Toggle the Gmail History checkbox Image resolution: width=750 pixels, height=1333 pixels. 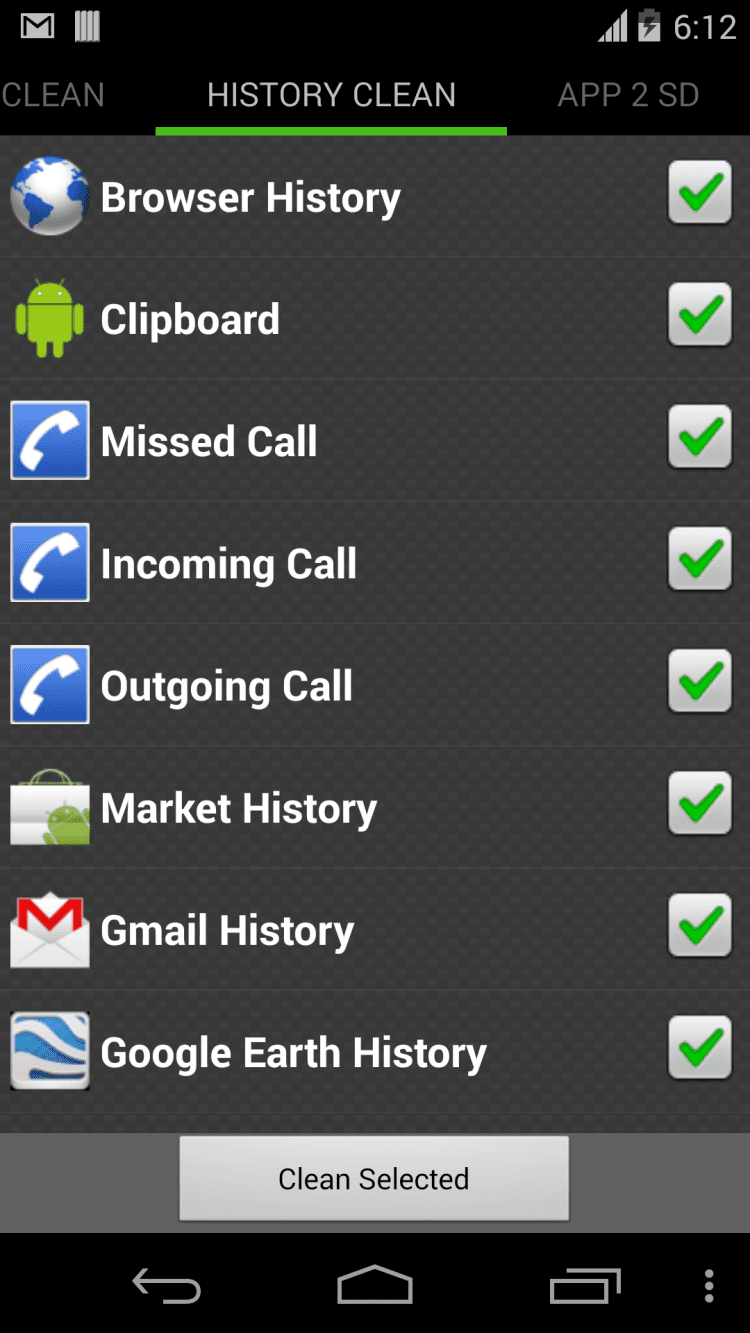[x=700, y=925]
